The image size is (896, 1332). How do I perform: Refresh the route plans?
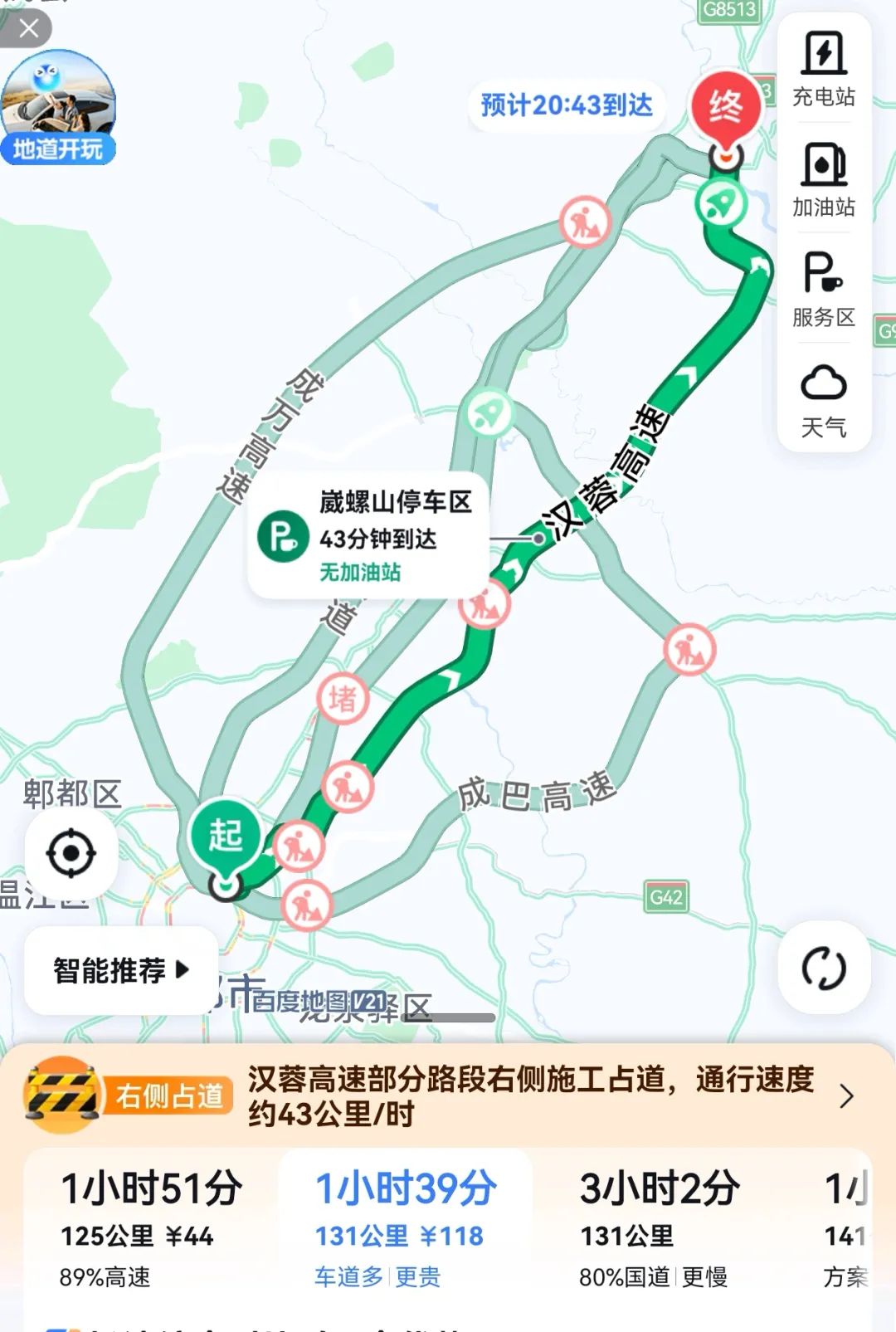(823, 968)
